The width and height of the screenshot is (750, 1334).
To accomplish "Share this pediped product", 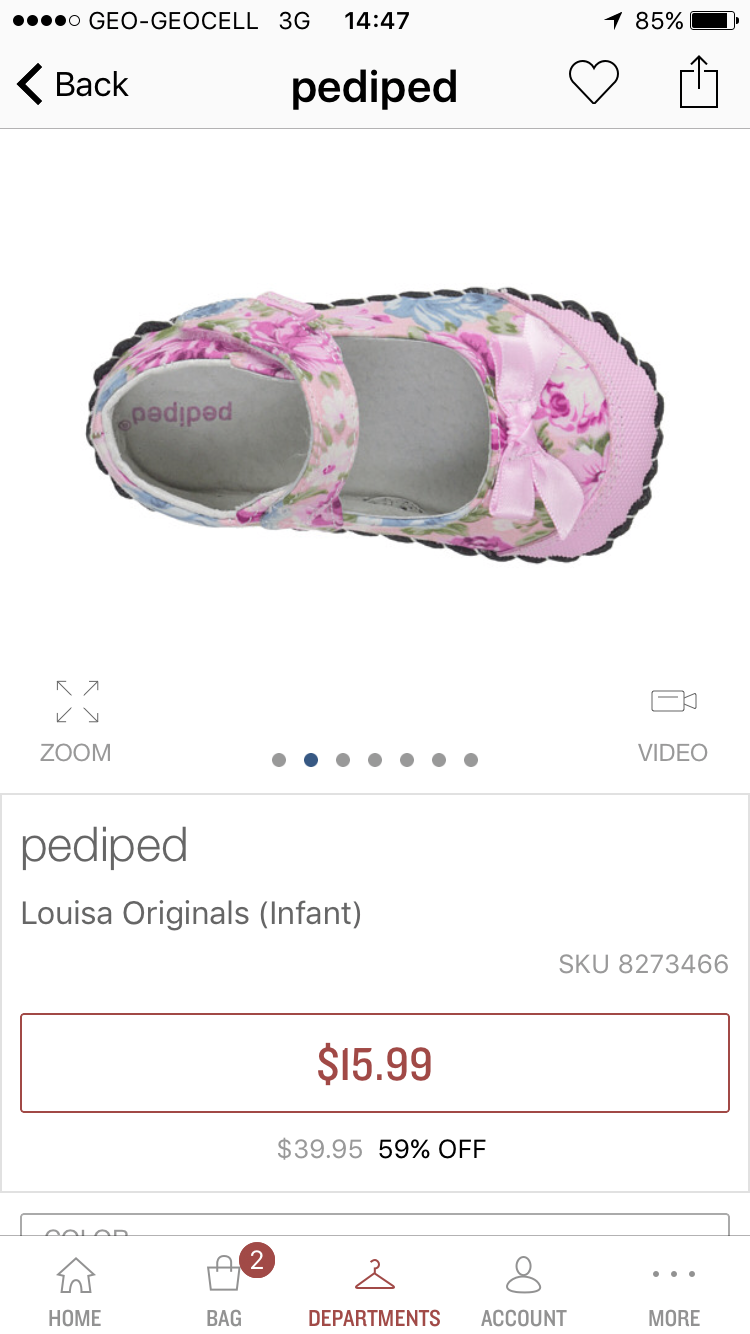I will pyautogui.click(x=699, y=82).
